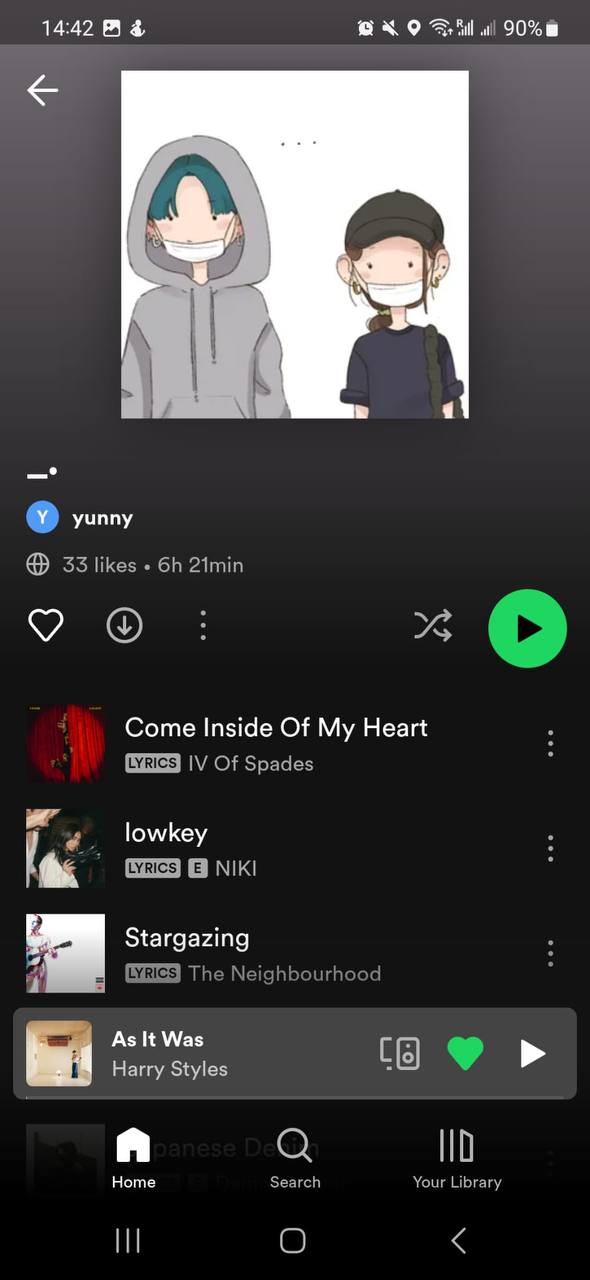
Task: Like this playlist with the heart icon
Action: click(45, 626)
